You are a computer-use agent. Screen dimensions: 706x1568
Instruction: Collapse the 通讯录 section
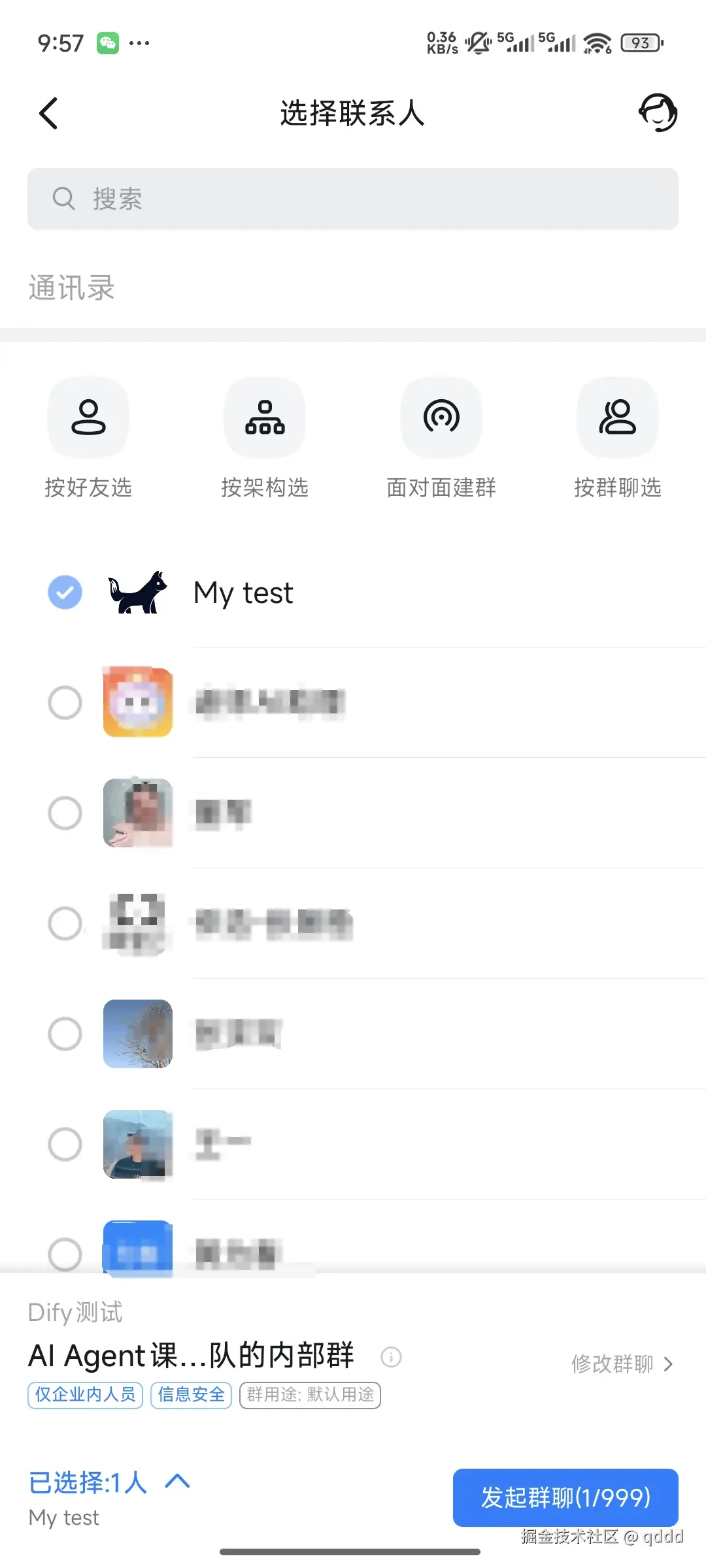pyautogui.click(x=71, y=287)
